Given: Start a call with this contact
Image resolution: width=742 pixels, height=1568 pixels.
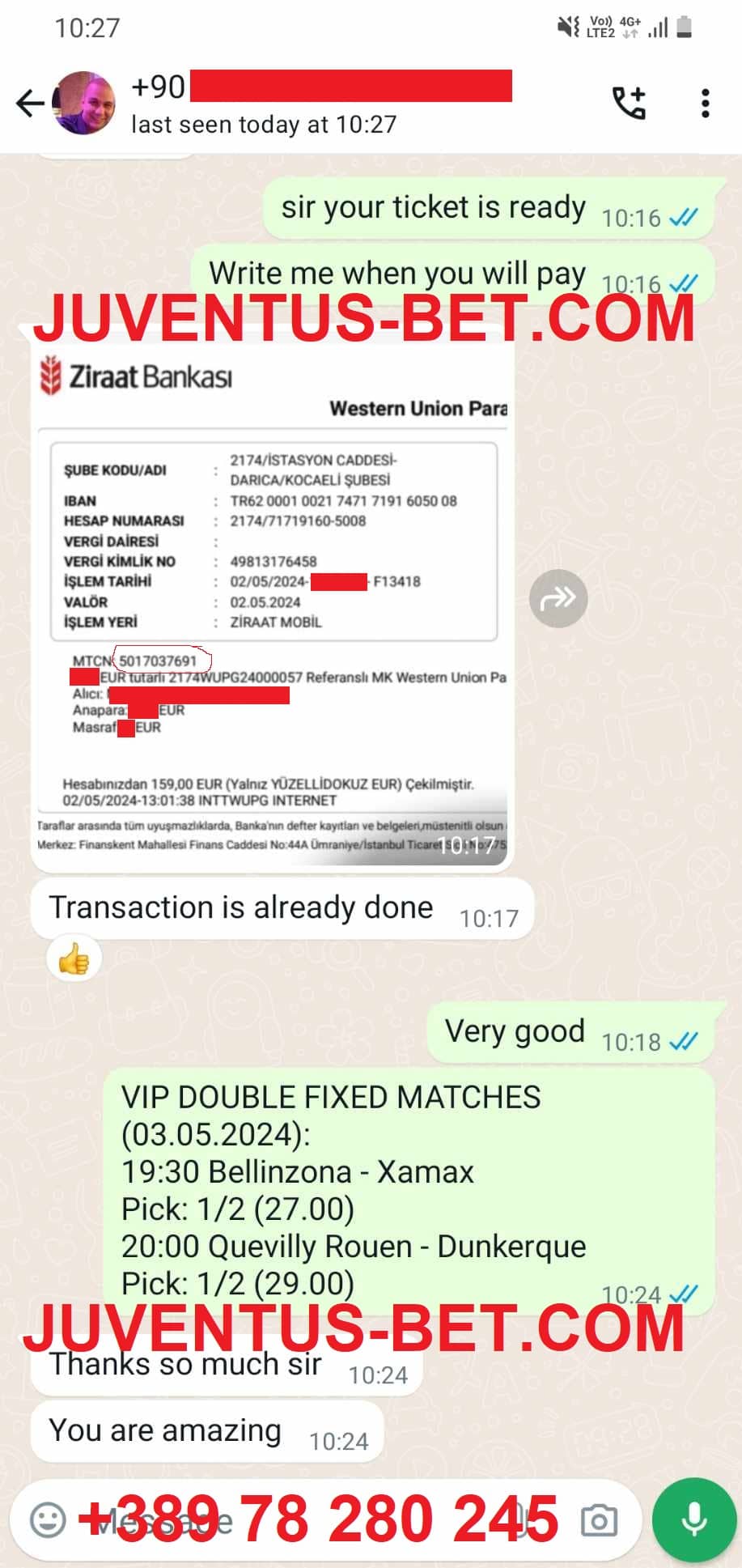Looking at the screenshot, I should point(630,103).
